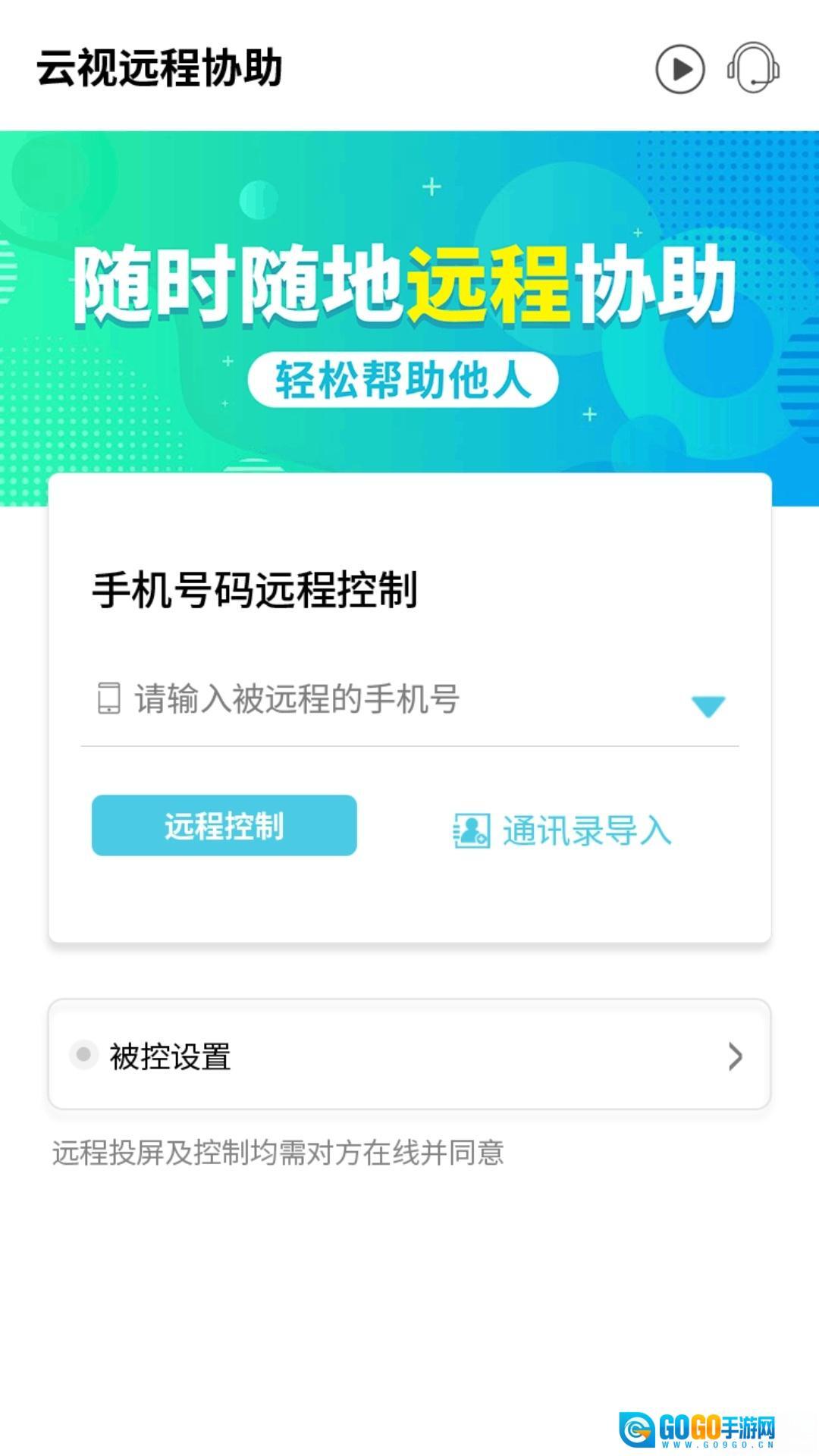Screen dimensions: 819x1456
Task: Open the 随时随地远程协助 banner
Action: (x=409, y=303)
